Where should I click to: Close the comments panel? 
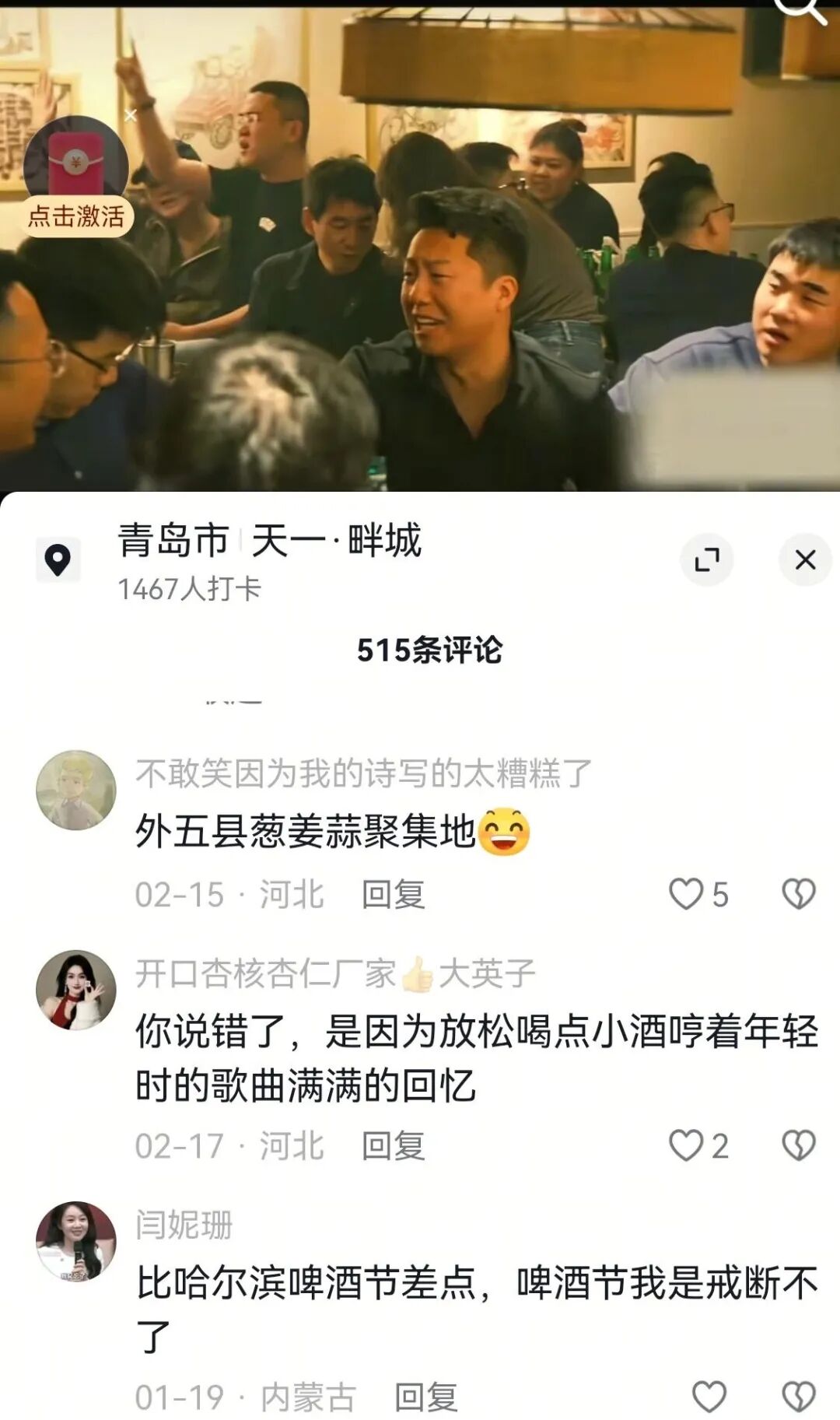(x=805, y=559)
